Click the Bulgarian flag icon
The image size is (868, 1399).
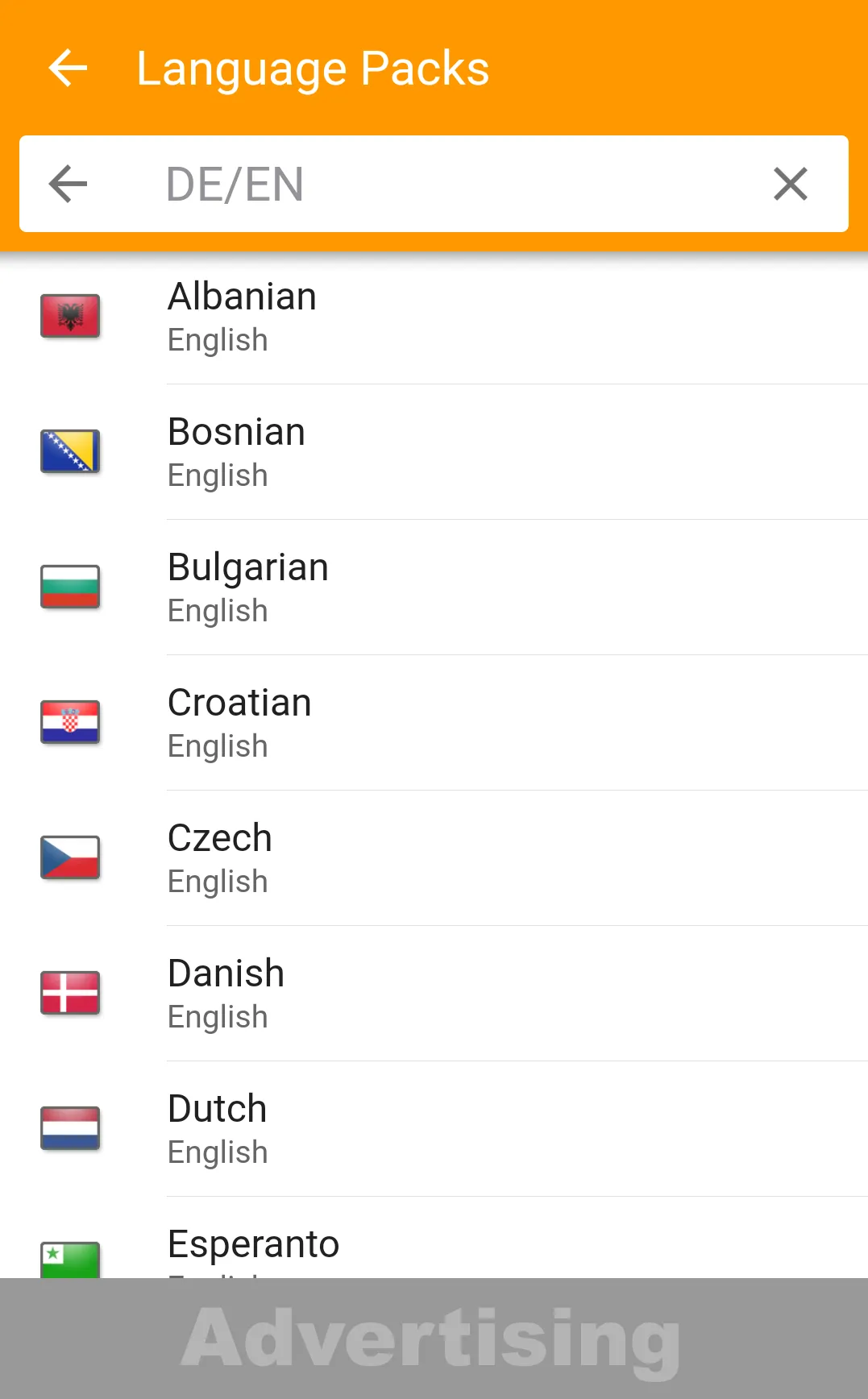[70, 587]
